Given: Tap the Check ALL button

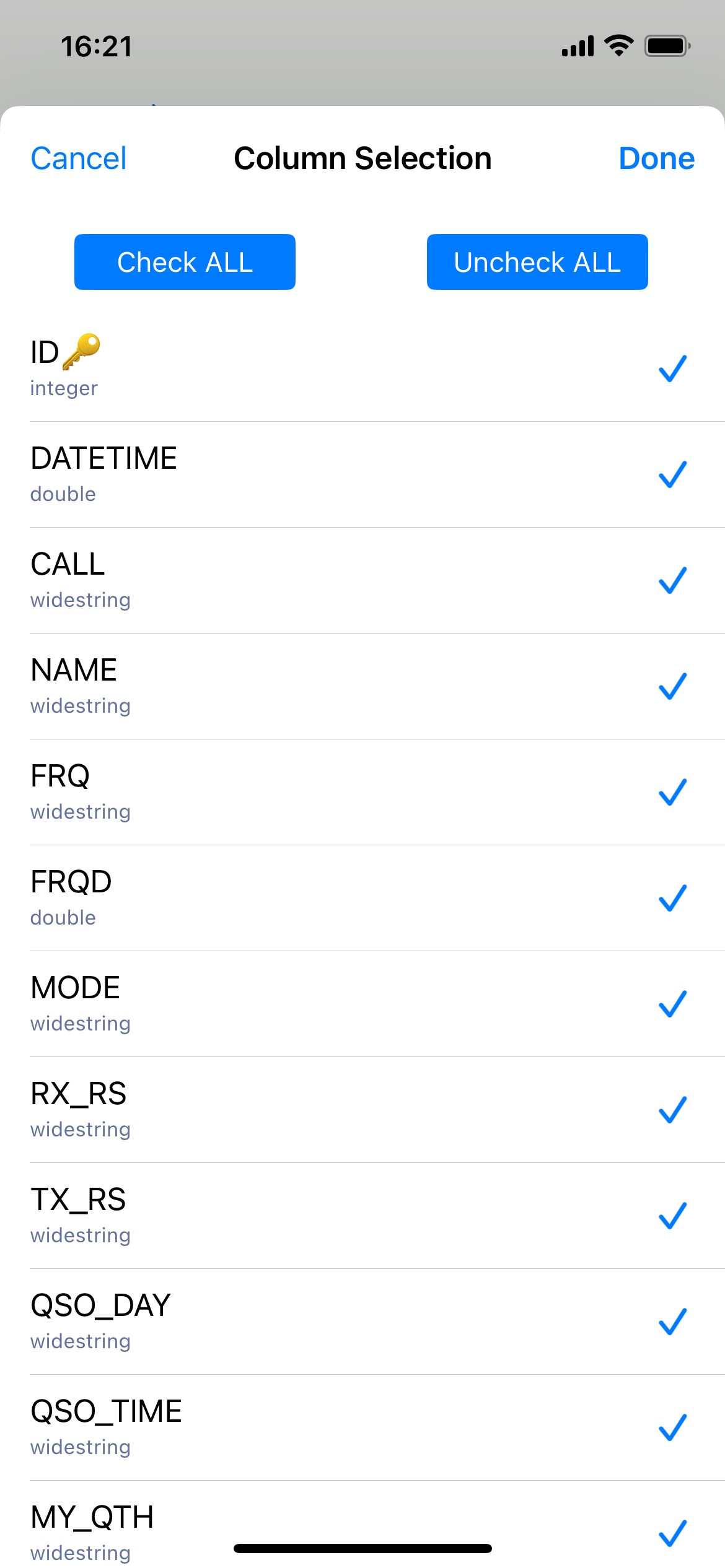Looking at the screenshot, I should 185,262.
